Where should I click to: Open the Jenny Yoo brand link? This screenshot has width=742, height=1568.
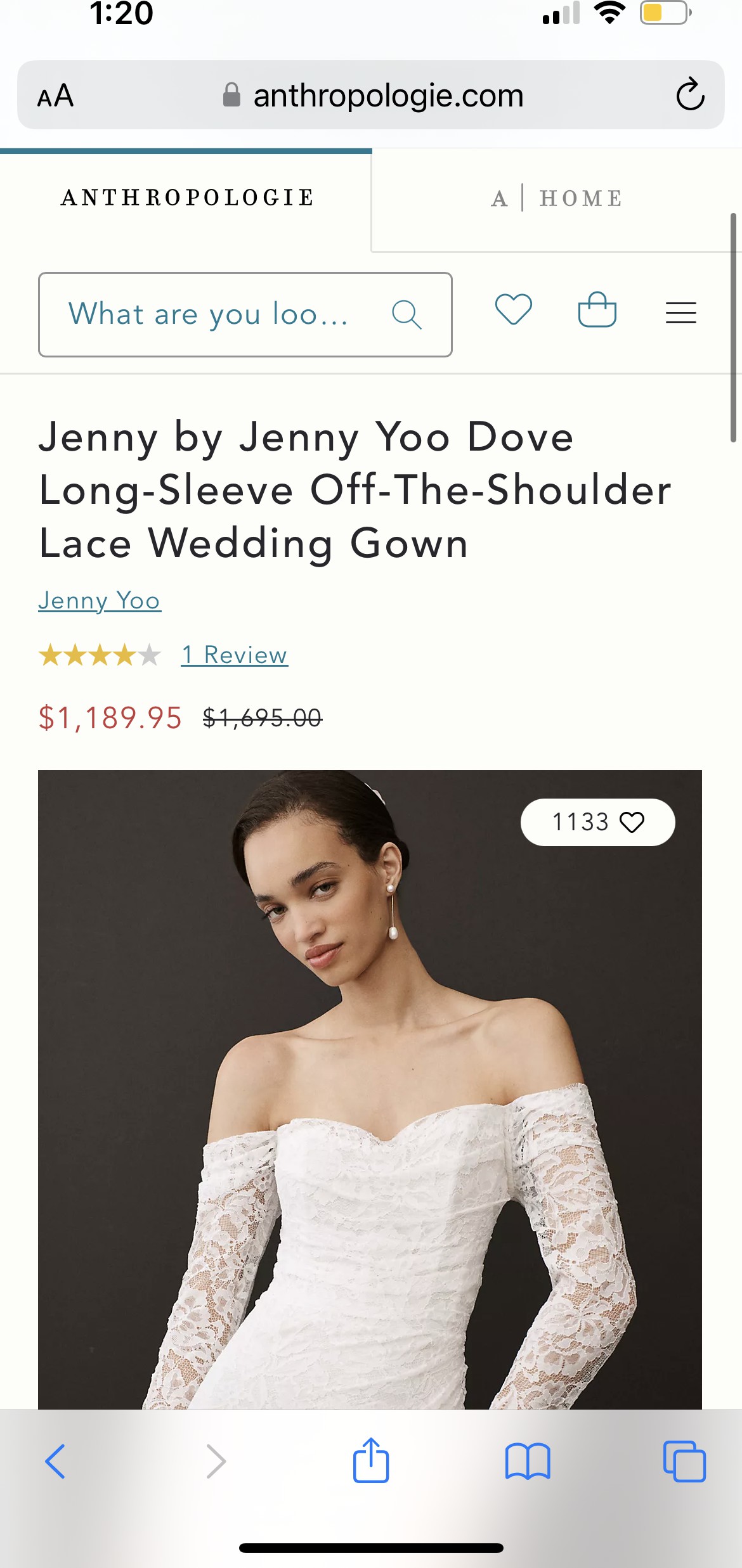tap(100, 601)
